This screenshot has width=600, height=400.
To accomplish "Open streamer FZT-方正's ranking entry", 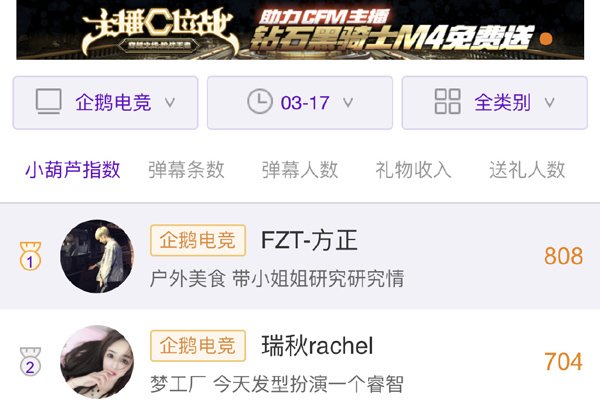I will pyautogui.click(x=308, y=257).
